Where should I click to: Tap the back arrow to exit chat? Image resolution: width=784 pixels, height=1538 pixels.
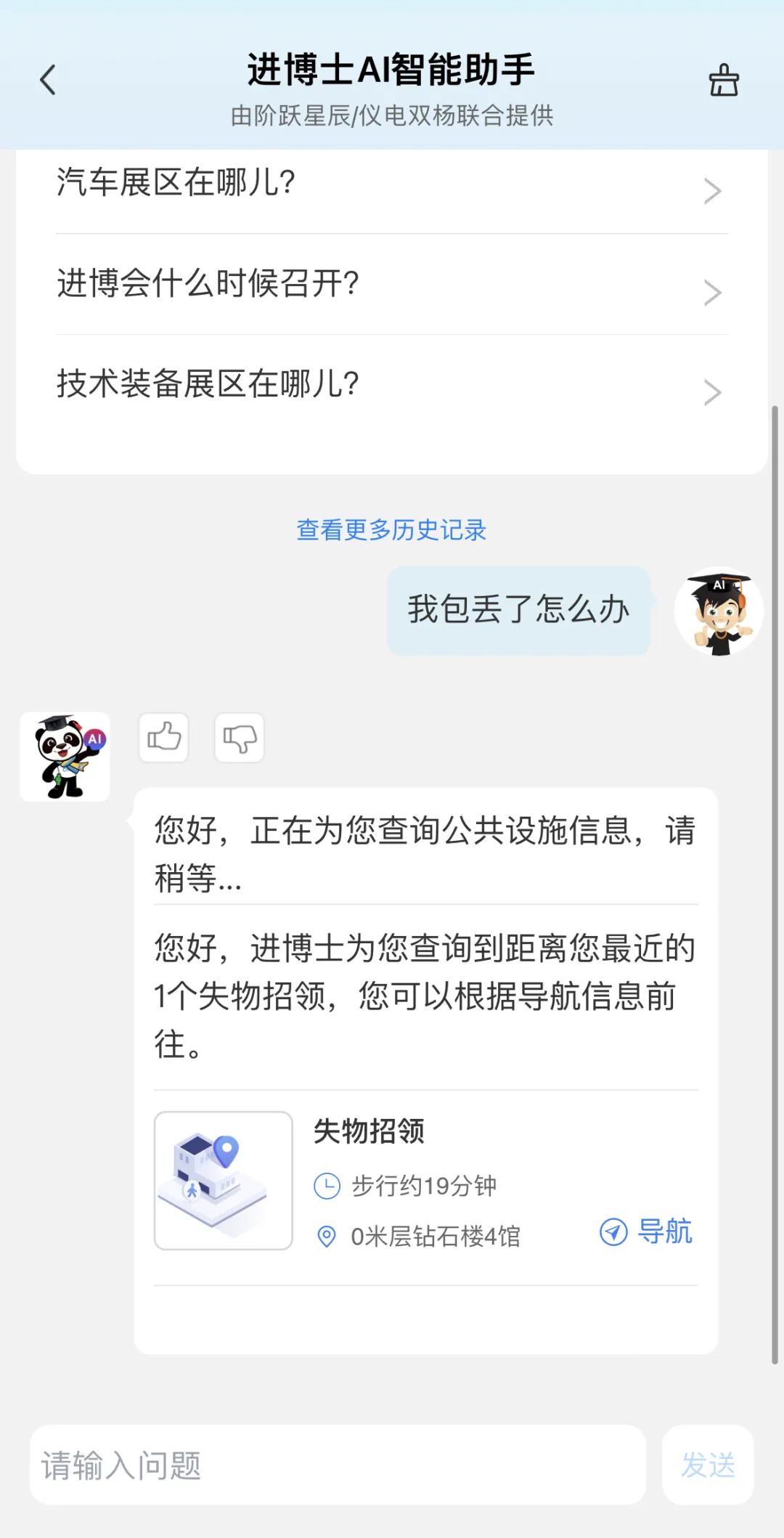[48, 80]
